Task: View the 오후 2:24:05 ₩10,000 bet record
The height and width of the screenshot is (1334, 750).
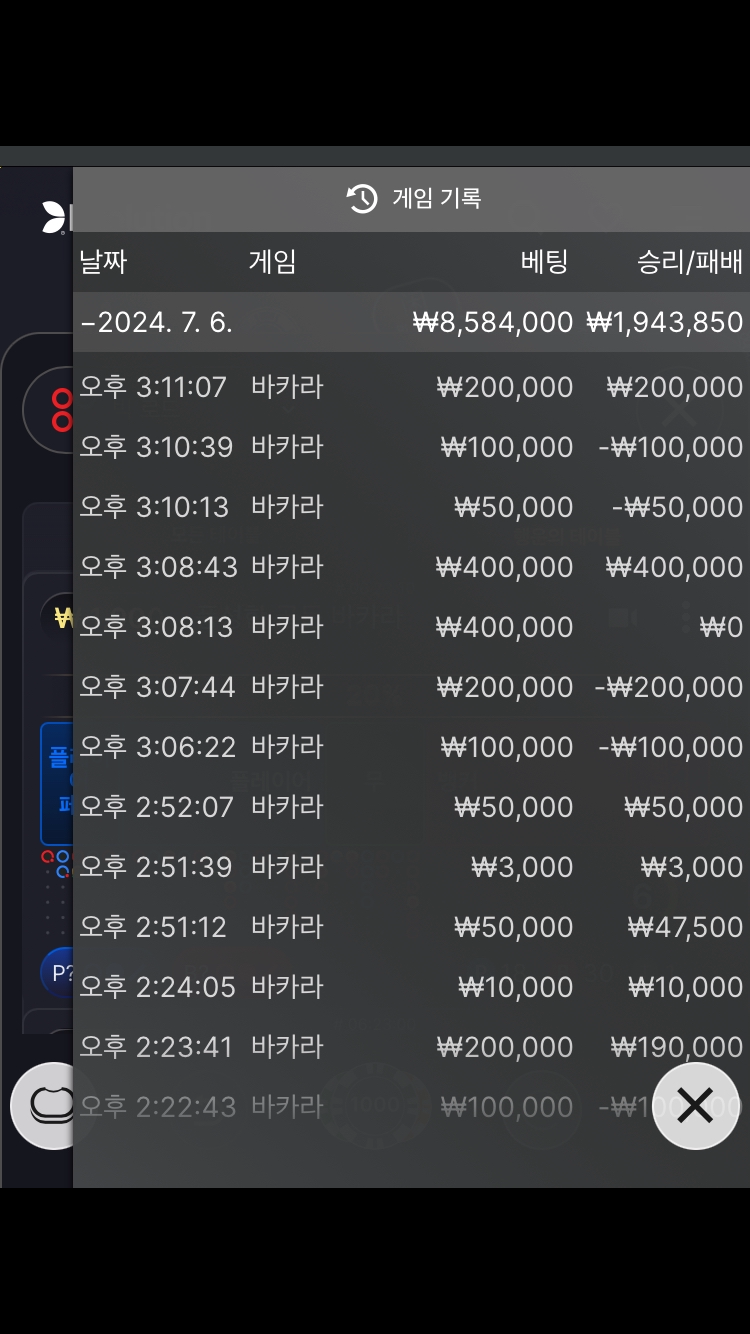Action: 411,987
